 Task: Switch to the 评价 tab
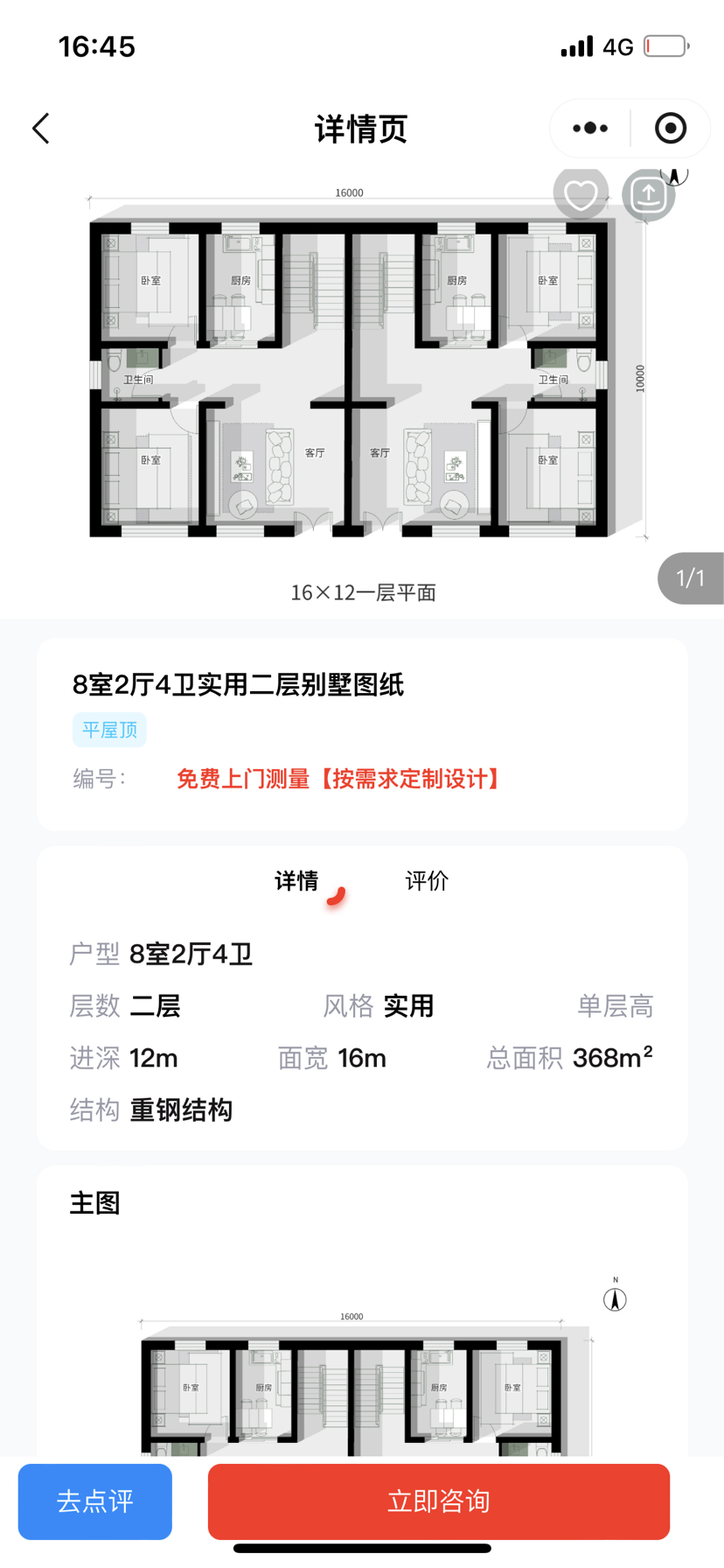[427, 880]
